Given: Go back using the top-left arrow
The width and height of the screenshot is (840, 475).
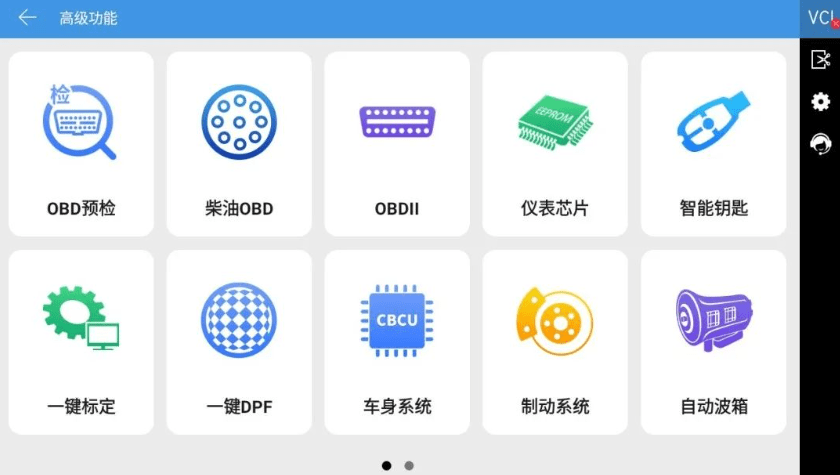Looking at the screenshot, I should tap(27, 18).
